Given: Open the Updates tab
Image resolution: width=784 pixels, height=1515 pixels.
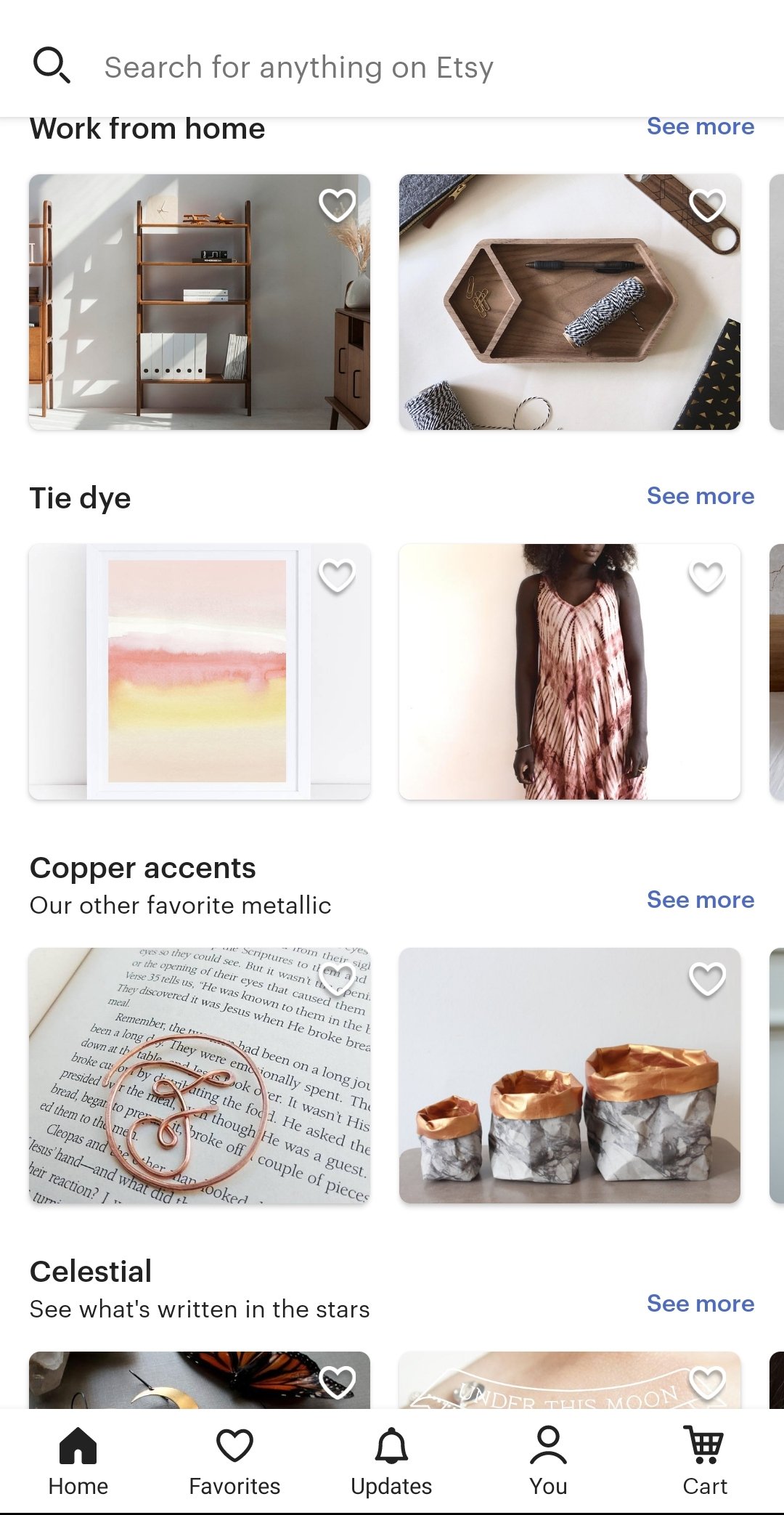Looking at the screenshot, I should (391, 1461).
